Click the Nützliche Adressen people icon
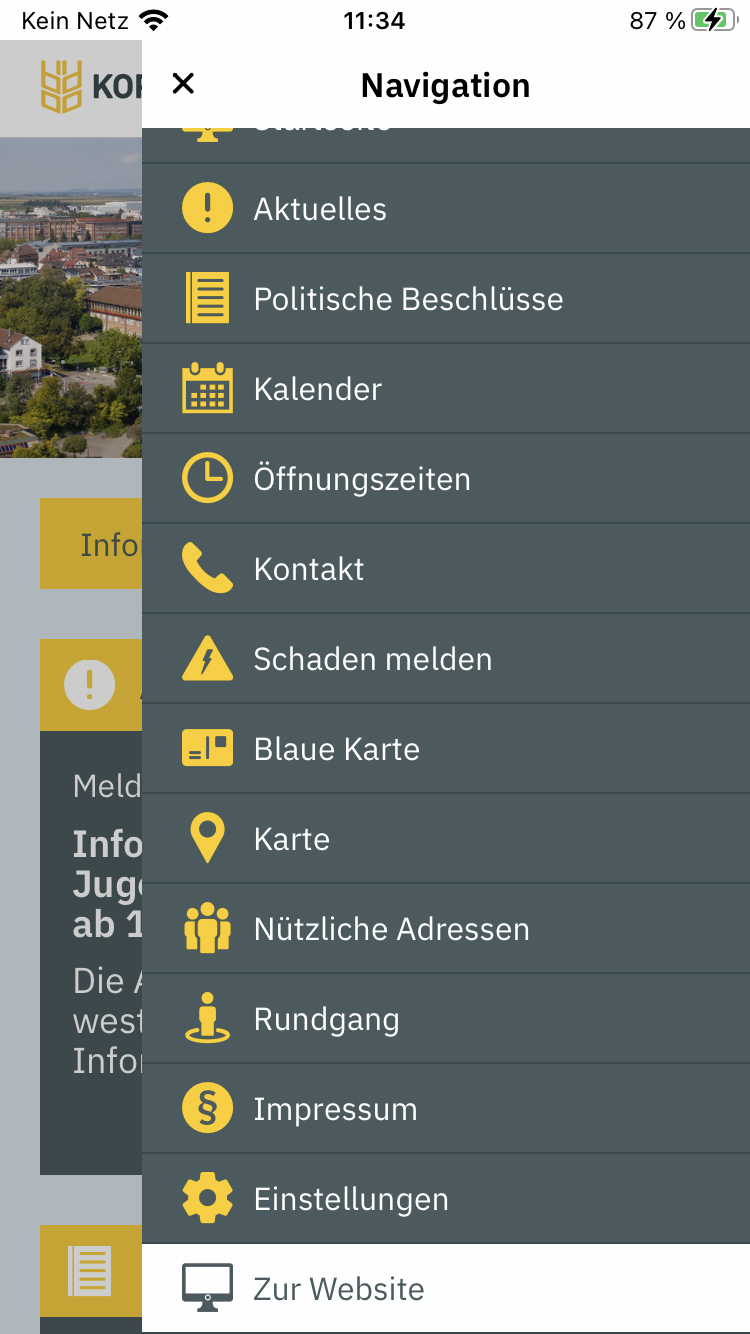Image resolution: width=750 pixels, height=1334 pixels. point(207,928)
